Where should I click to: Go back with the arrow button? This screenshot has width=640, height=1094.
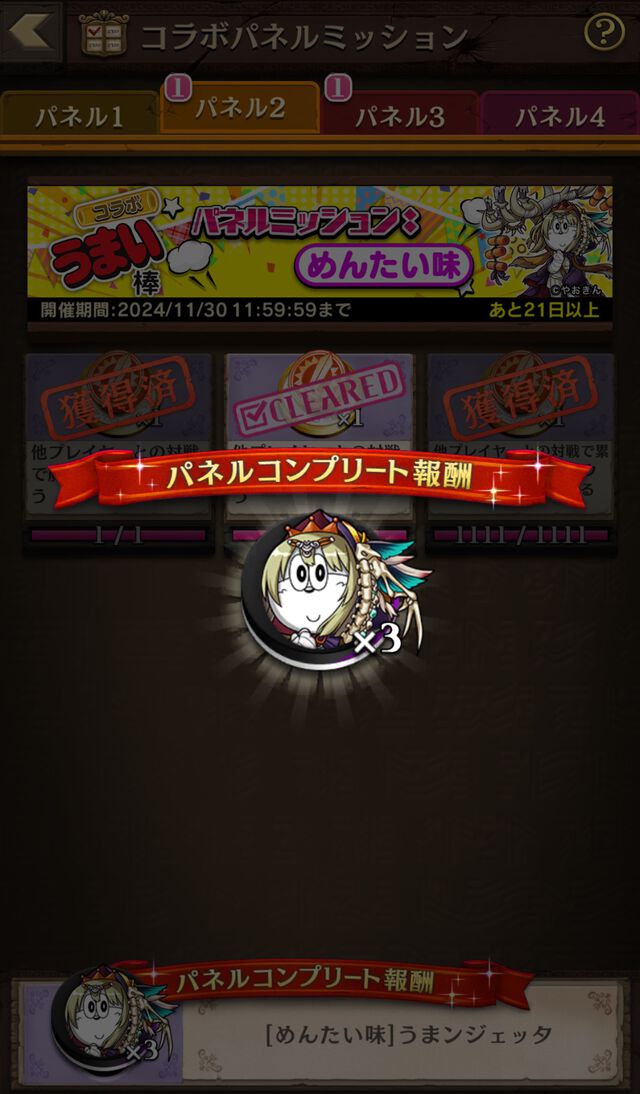(x=30, y=31)
